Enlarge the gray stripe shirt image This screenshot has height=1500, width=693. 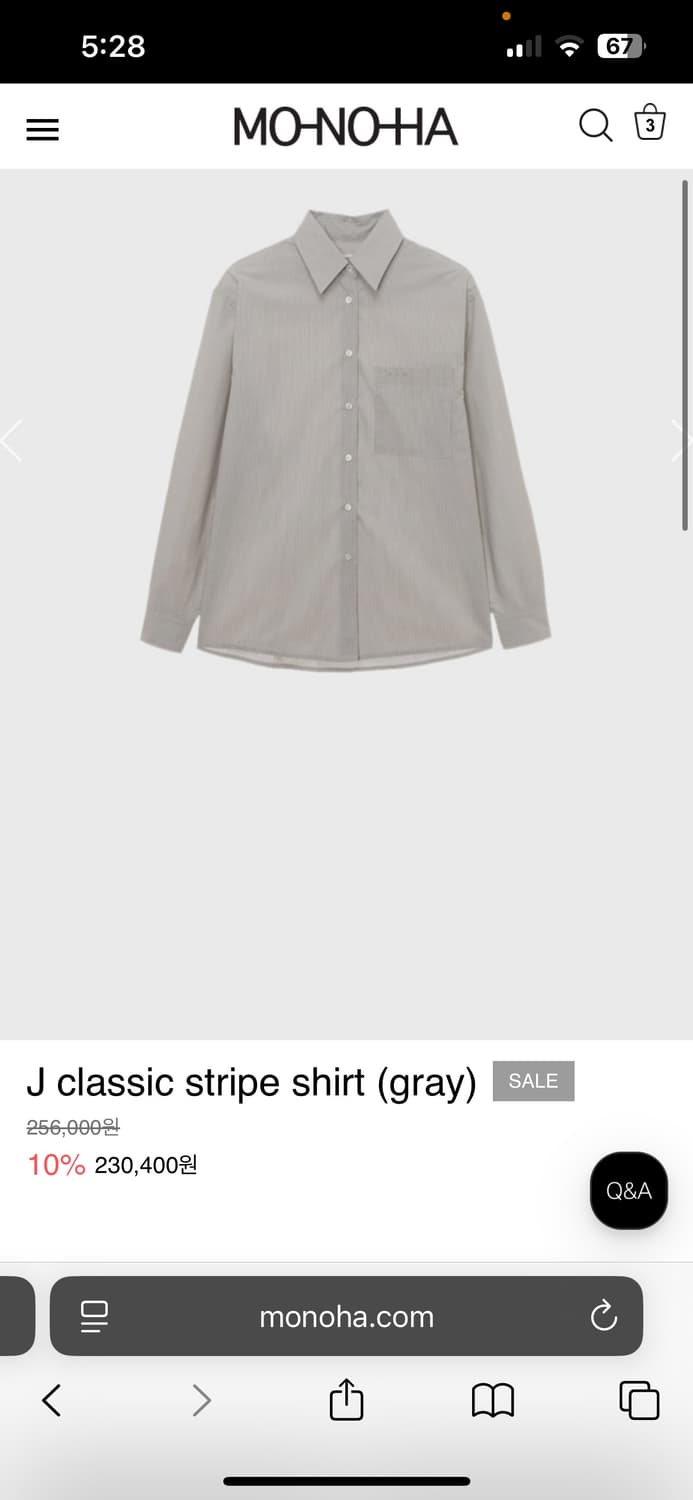(346, 440)
